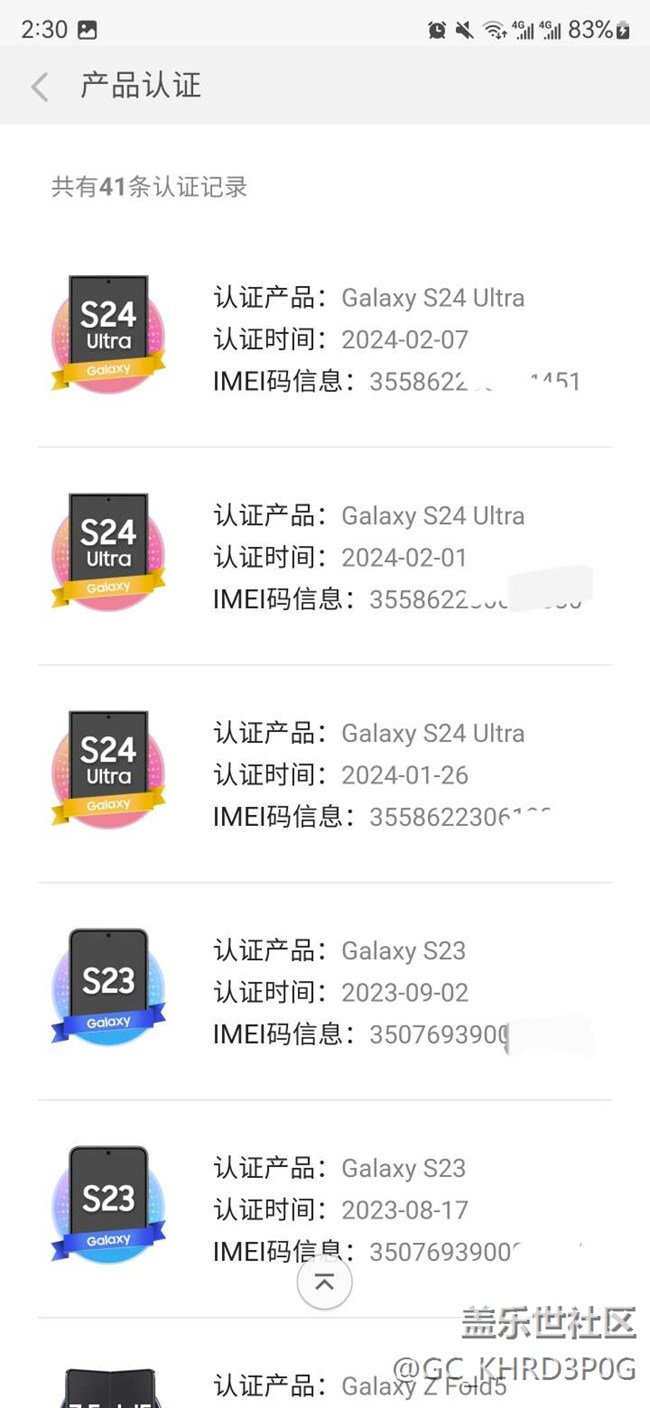Go back from the 产品认证 page
The height and width of the screenshot is (1408, 650).
40,87
